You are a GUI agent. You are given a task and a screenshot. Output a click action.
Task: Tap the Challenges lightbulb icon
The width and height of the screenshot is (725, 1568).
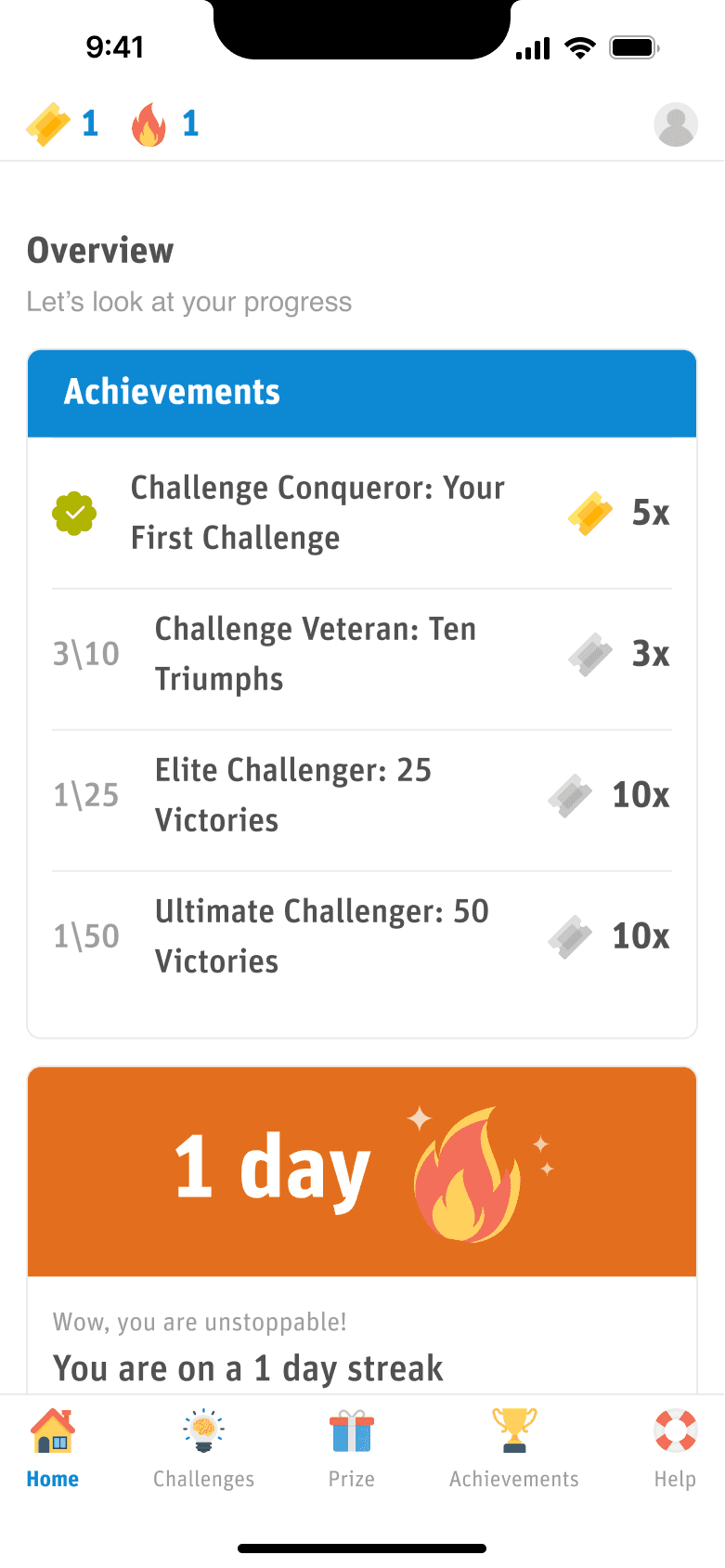(203, 1431)
